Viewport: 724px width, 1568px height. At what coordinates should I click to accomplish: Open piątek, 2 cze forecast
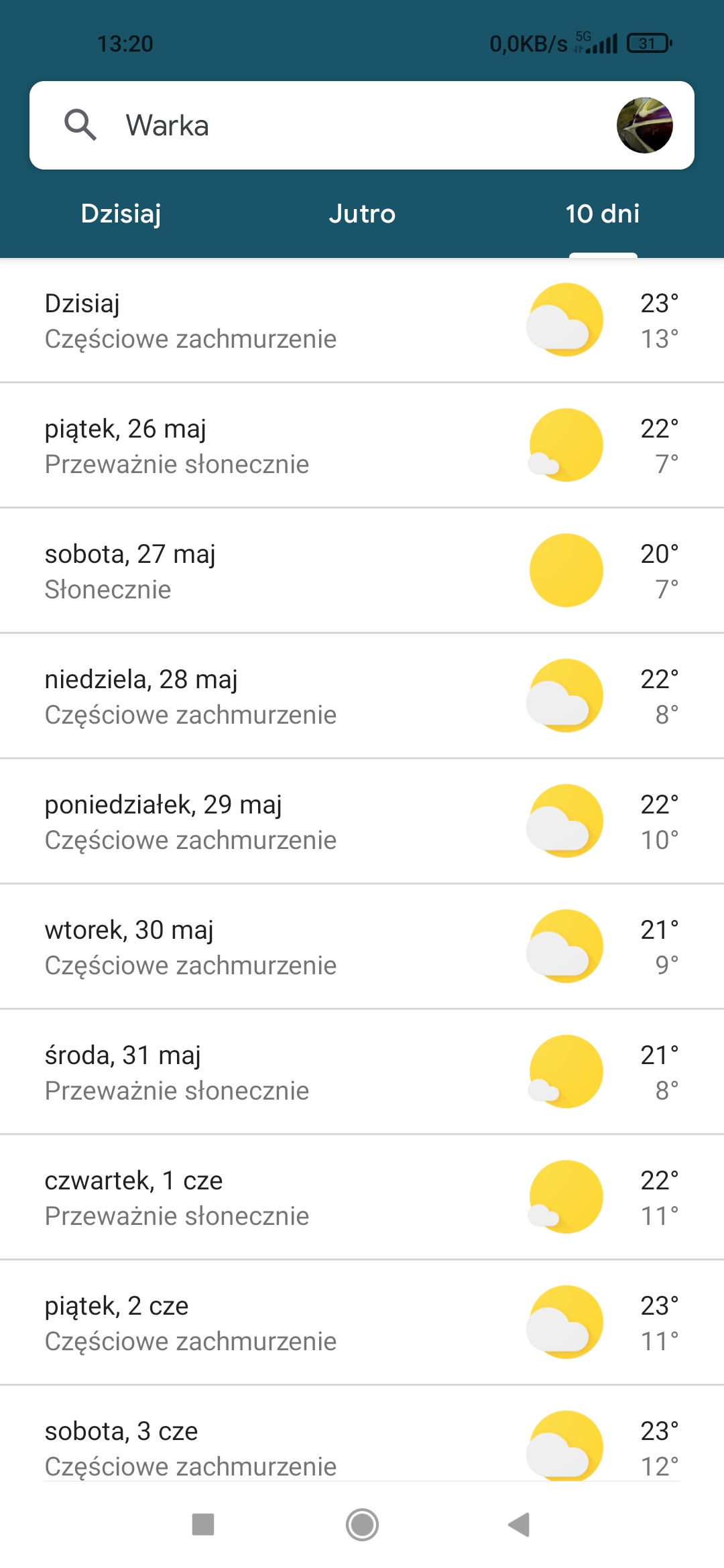click(x=362, y=1323)
